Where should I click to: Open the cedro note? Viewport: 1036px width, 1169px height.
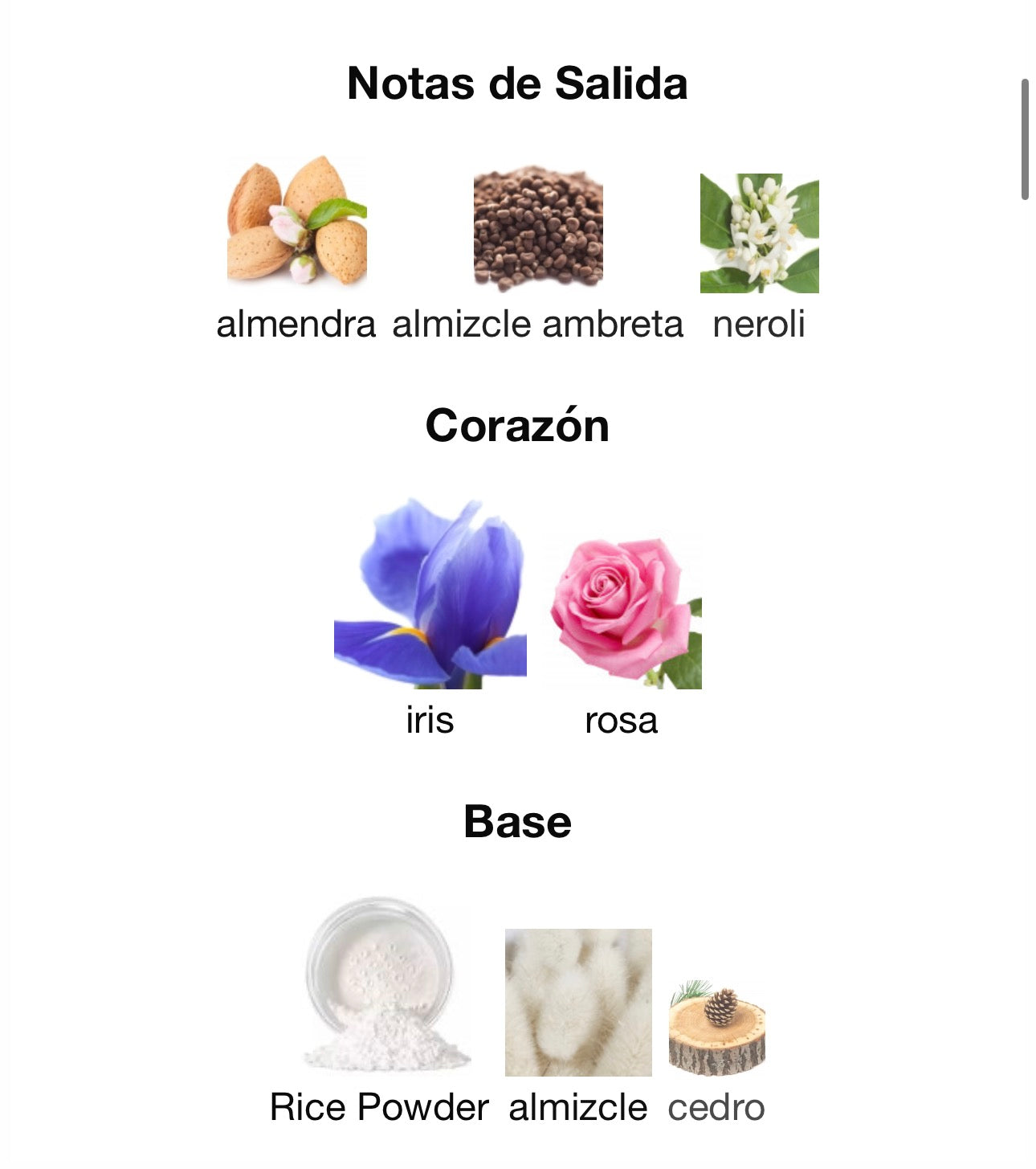pyautogui.click(x=716, y=1028)
